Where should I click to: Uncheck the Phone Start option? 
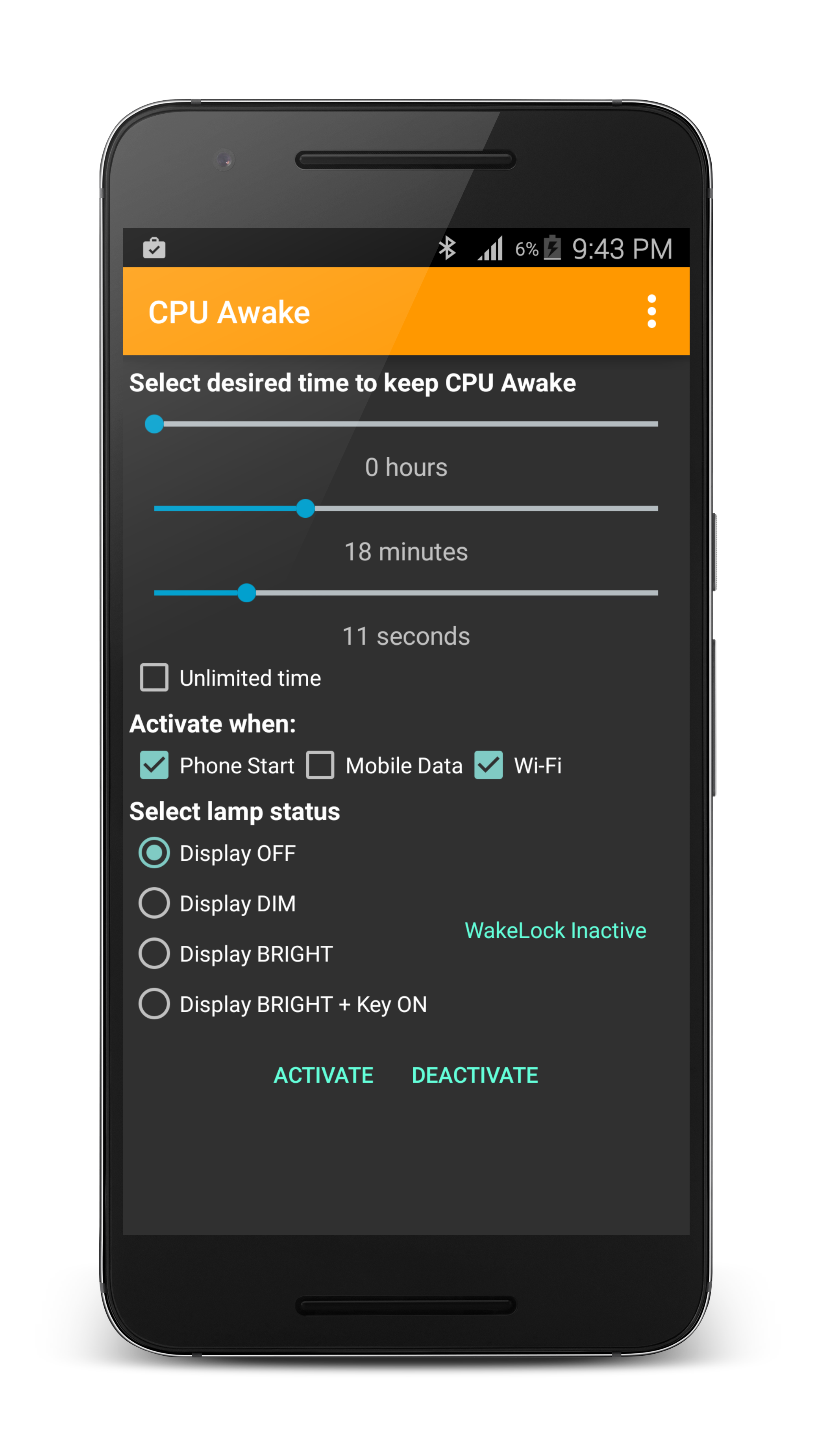154,765
